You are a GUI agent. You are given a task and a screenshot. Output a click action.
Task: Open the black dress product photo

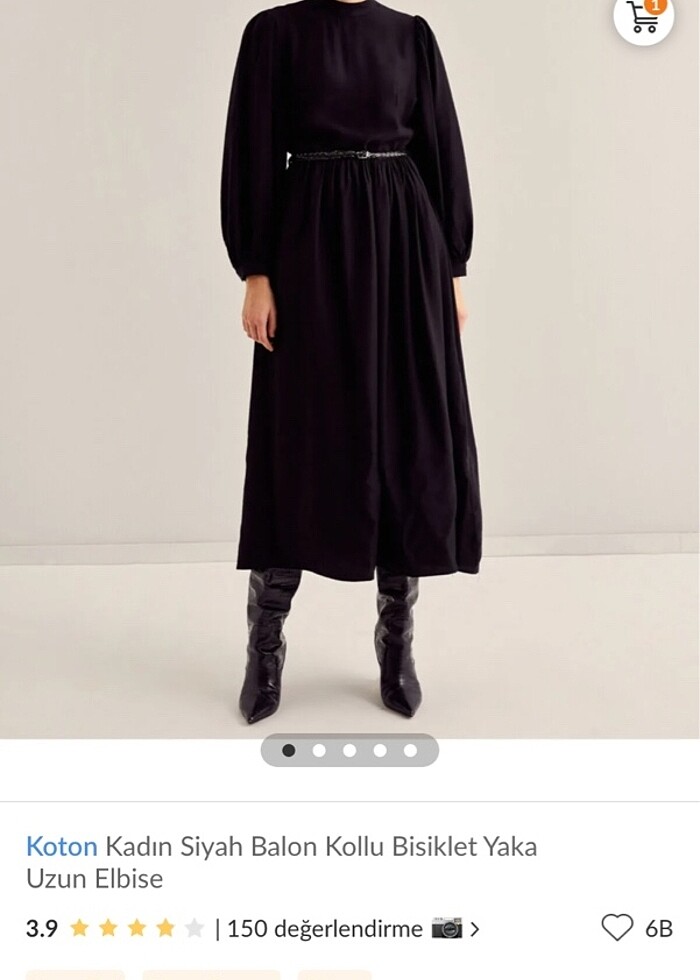(350, 370)
